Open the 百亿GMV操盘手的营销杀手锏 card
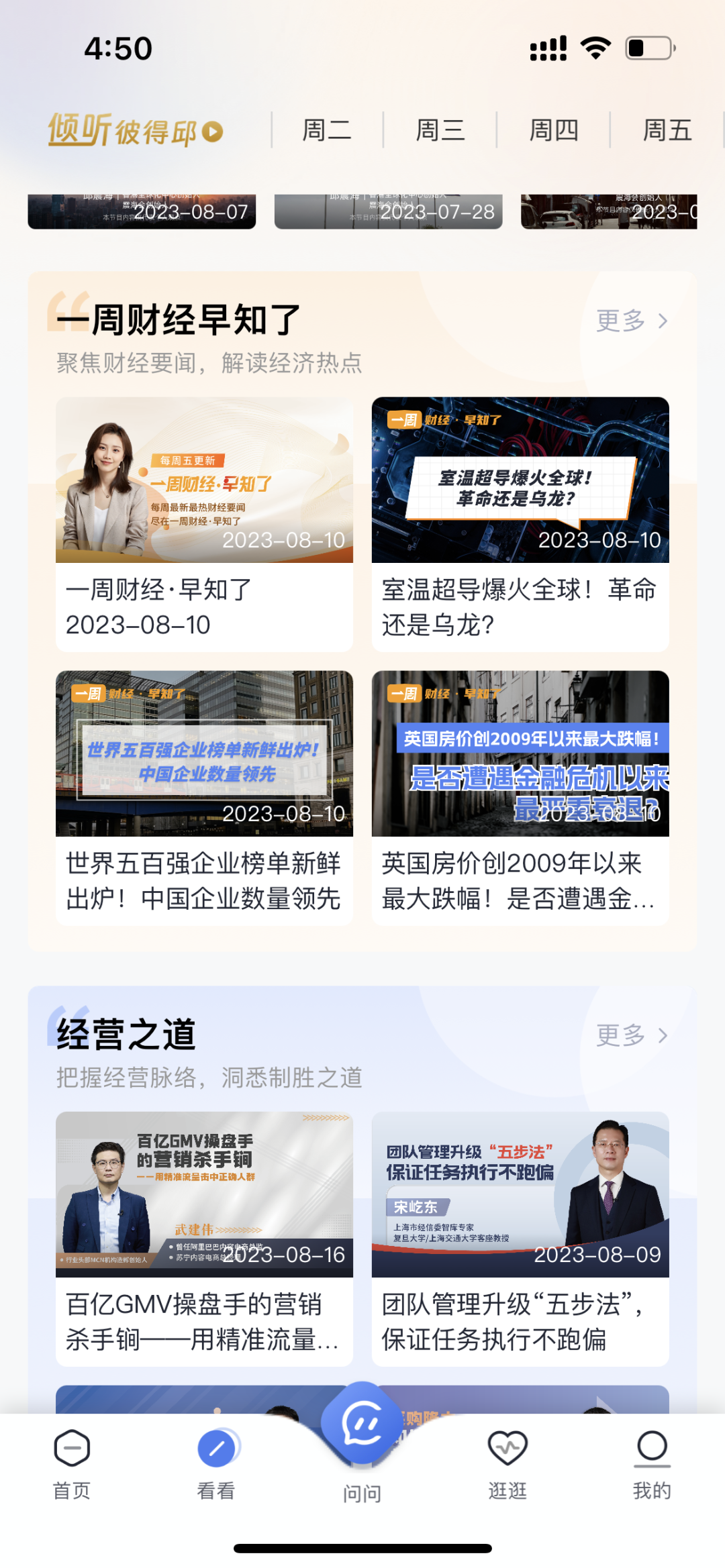The width and height of the screenshot is (725, 1568). [204, 1239]
